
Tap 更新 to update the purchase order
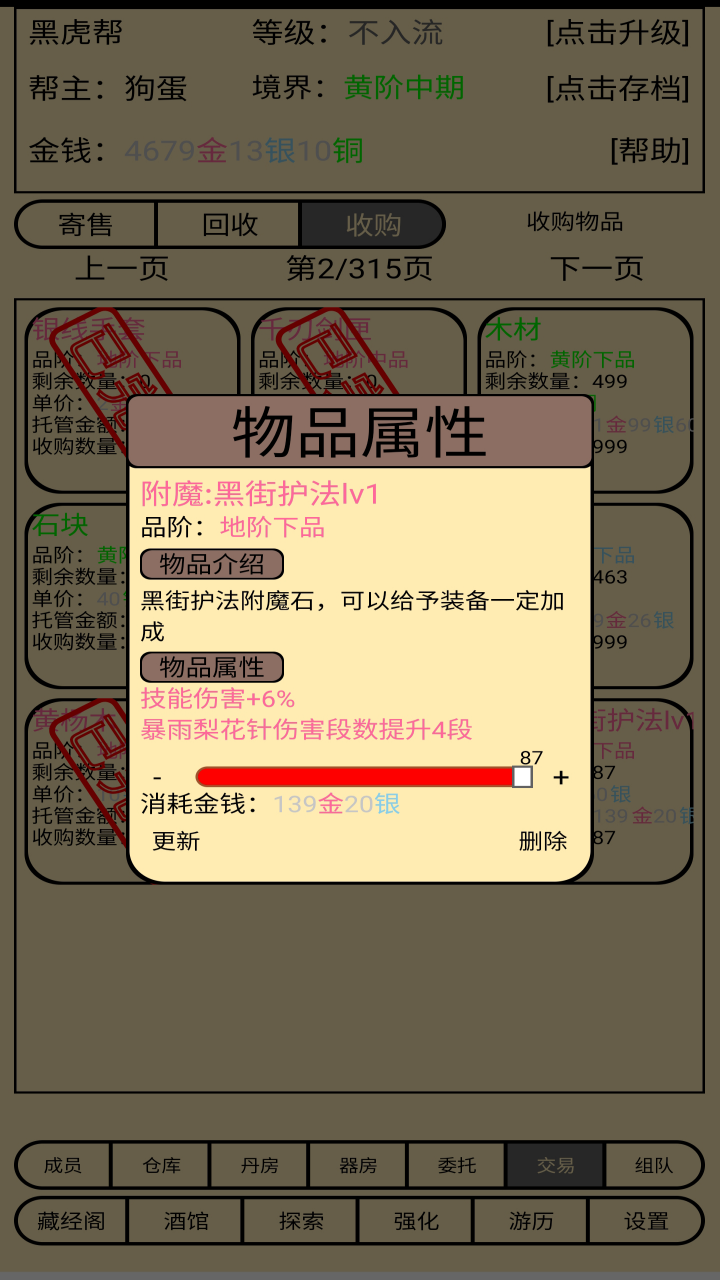tap(176, 841)
